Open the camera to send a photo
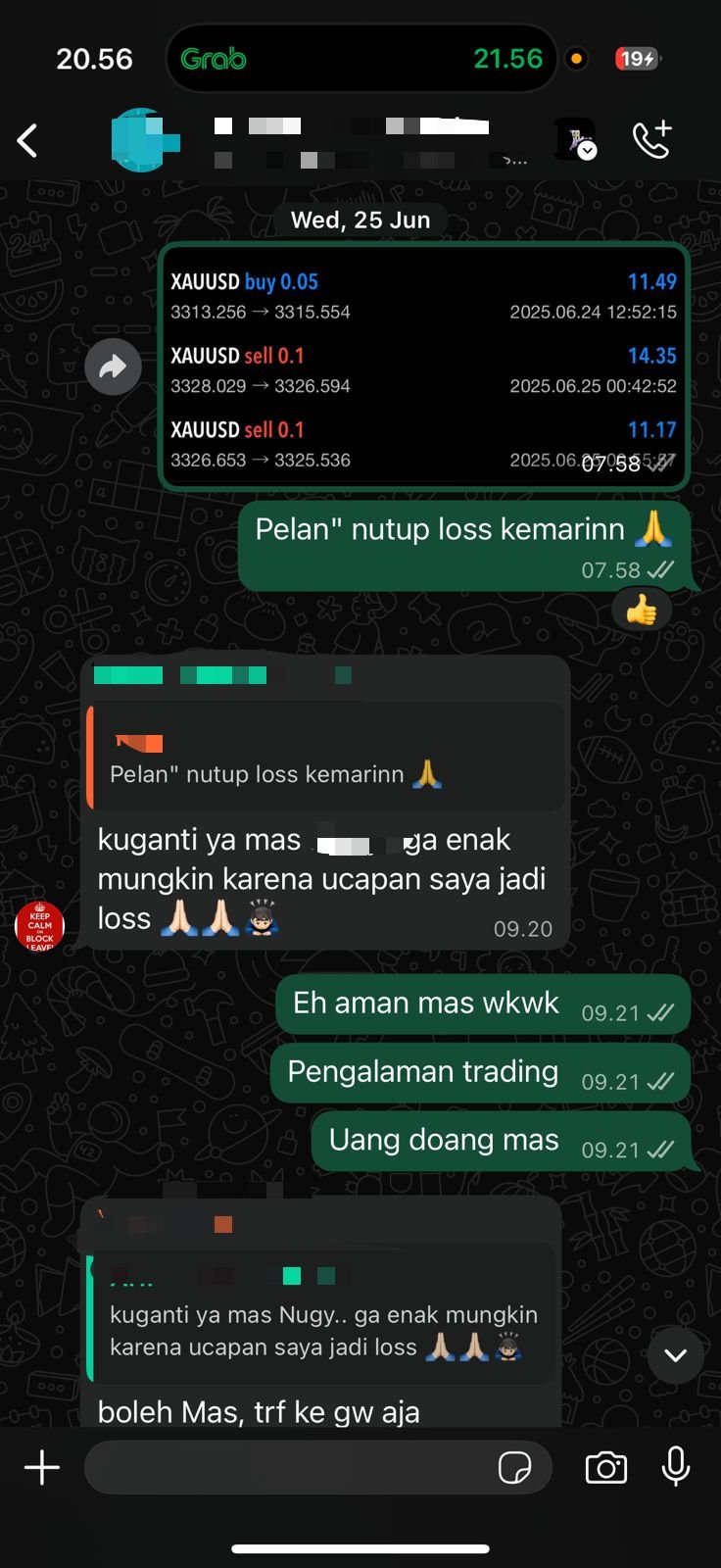The height and width of the screenshot is (1568, 721). (605, 1467)
